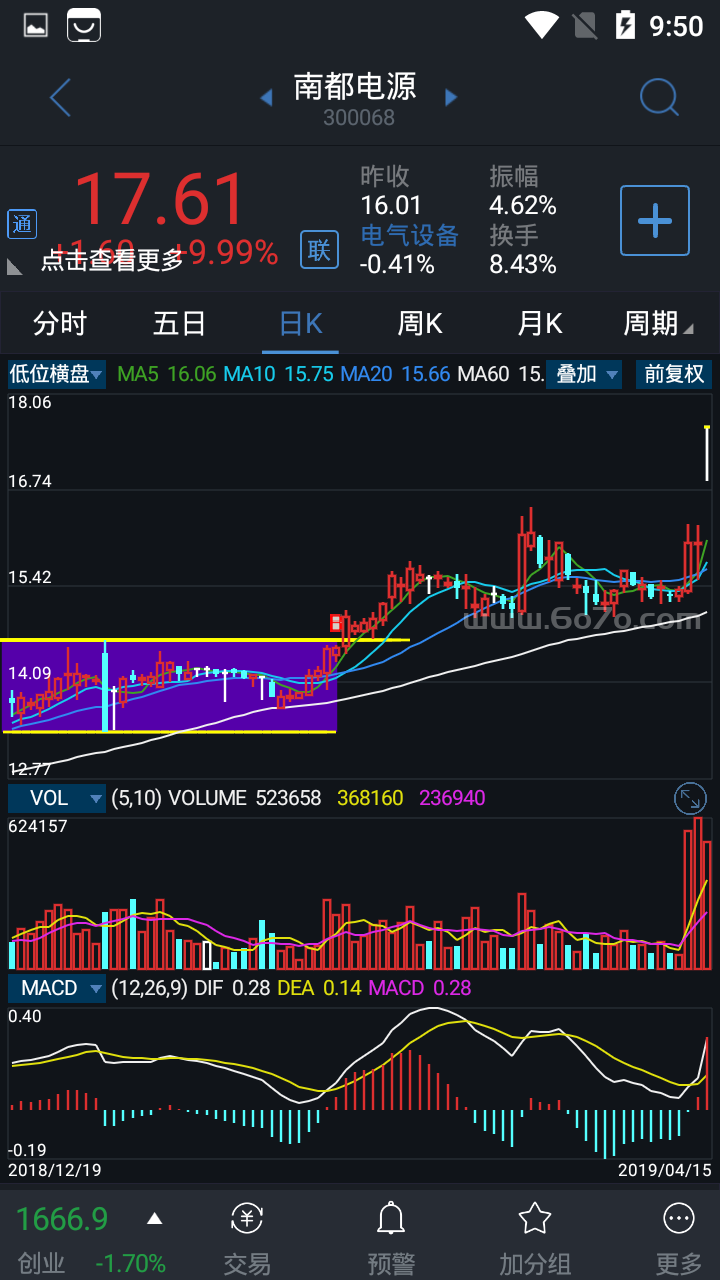Open the 电气设备 sector link
This screenshot has height=1280, width=720.
tap(409, 235)
